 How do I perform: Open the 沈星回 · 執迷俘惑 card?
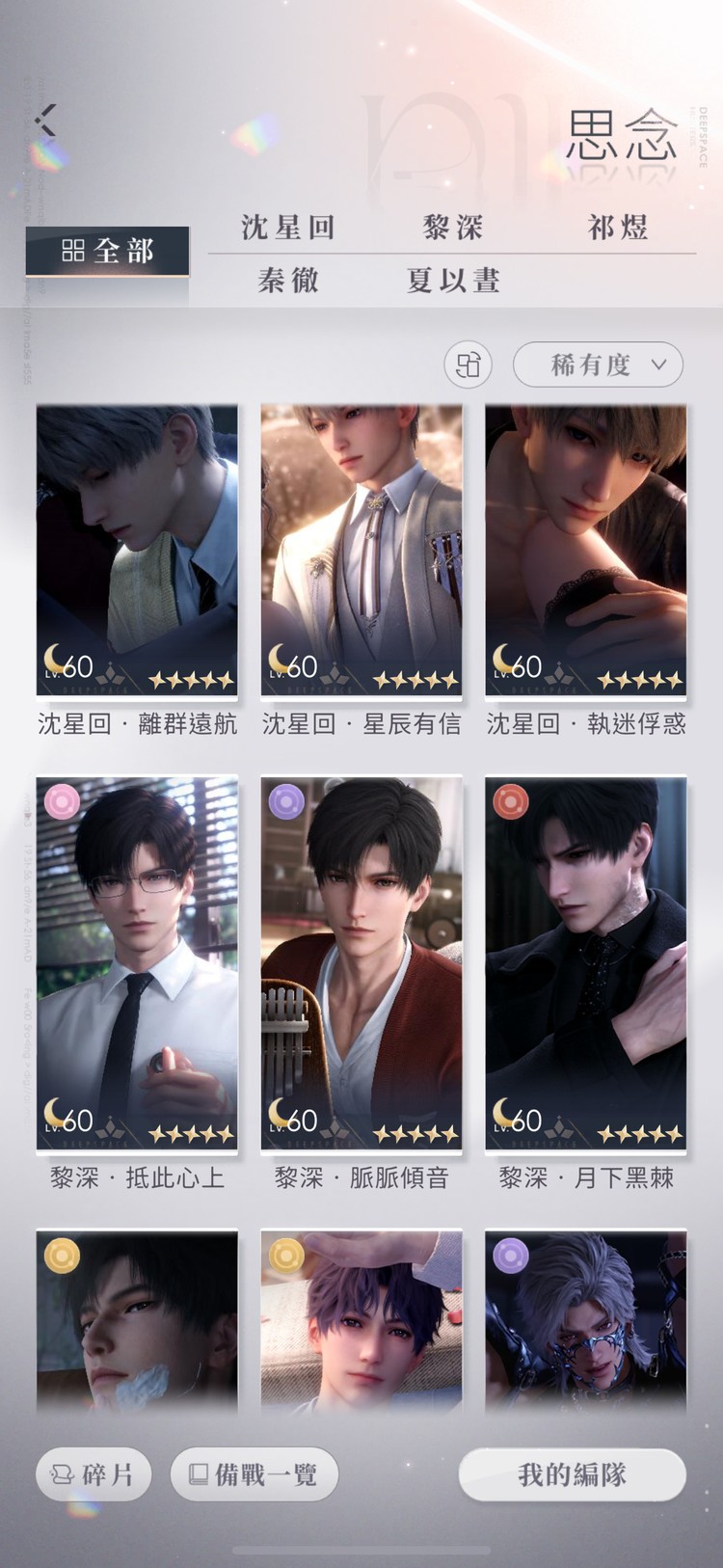point(586,550)
